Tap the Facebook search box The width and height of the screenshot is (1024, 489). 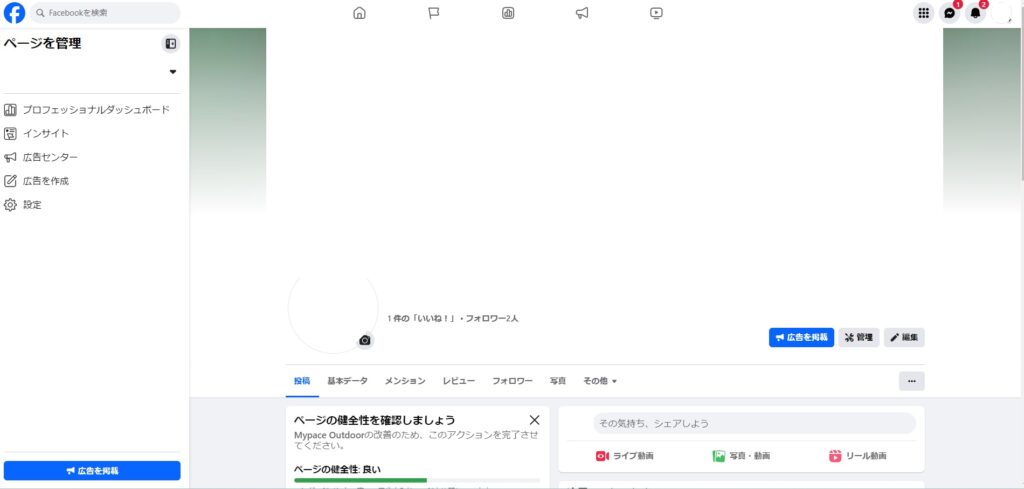105,13
